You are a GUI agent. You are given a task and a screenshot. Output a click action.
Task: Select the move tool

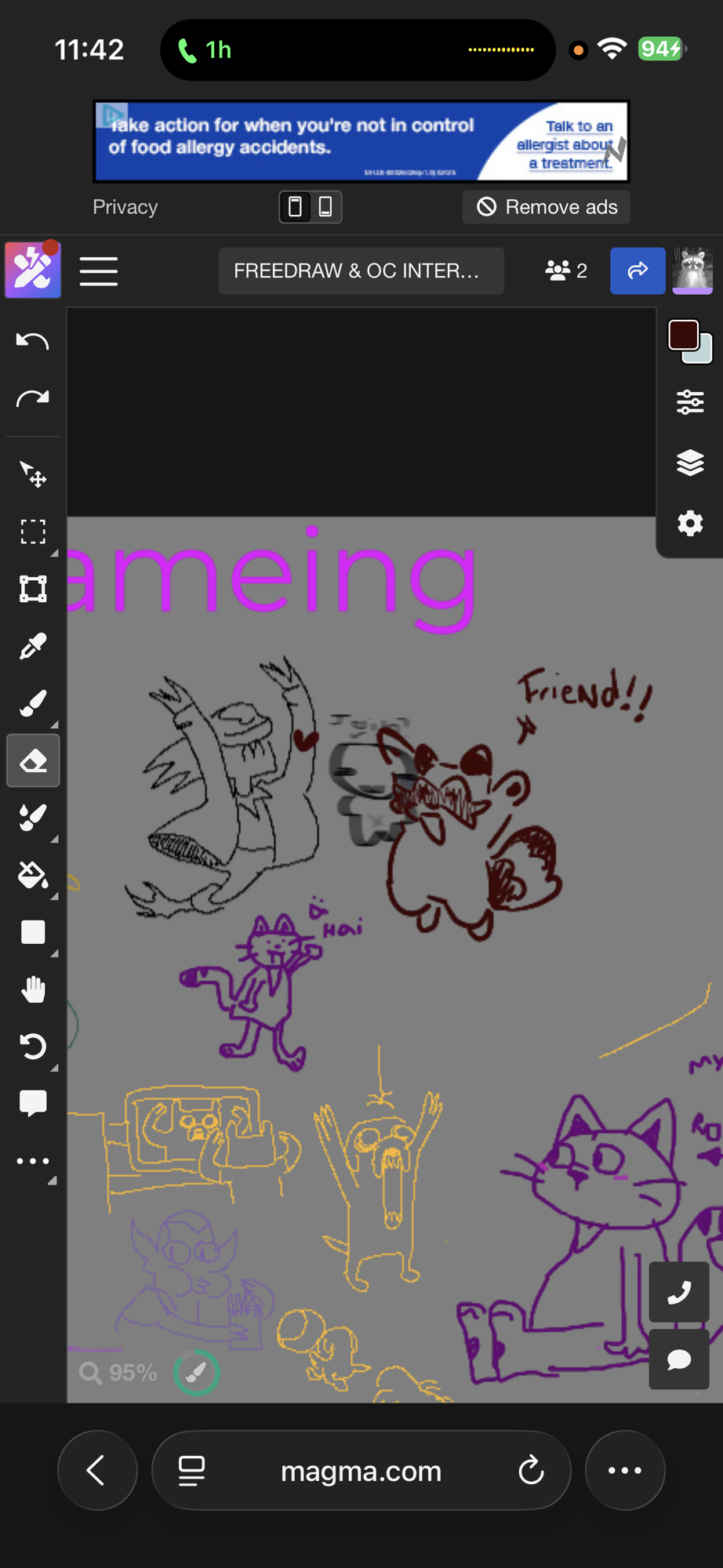[x=32, y=474]
